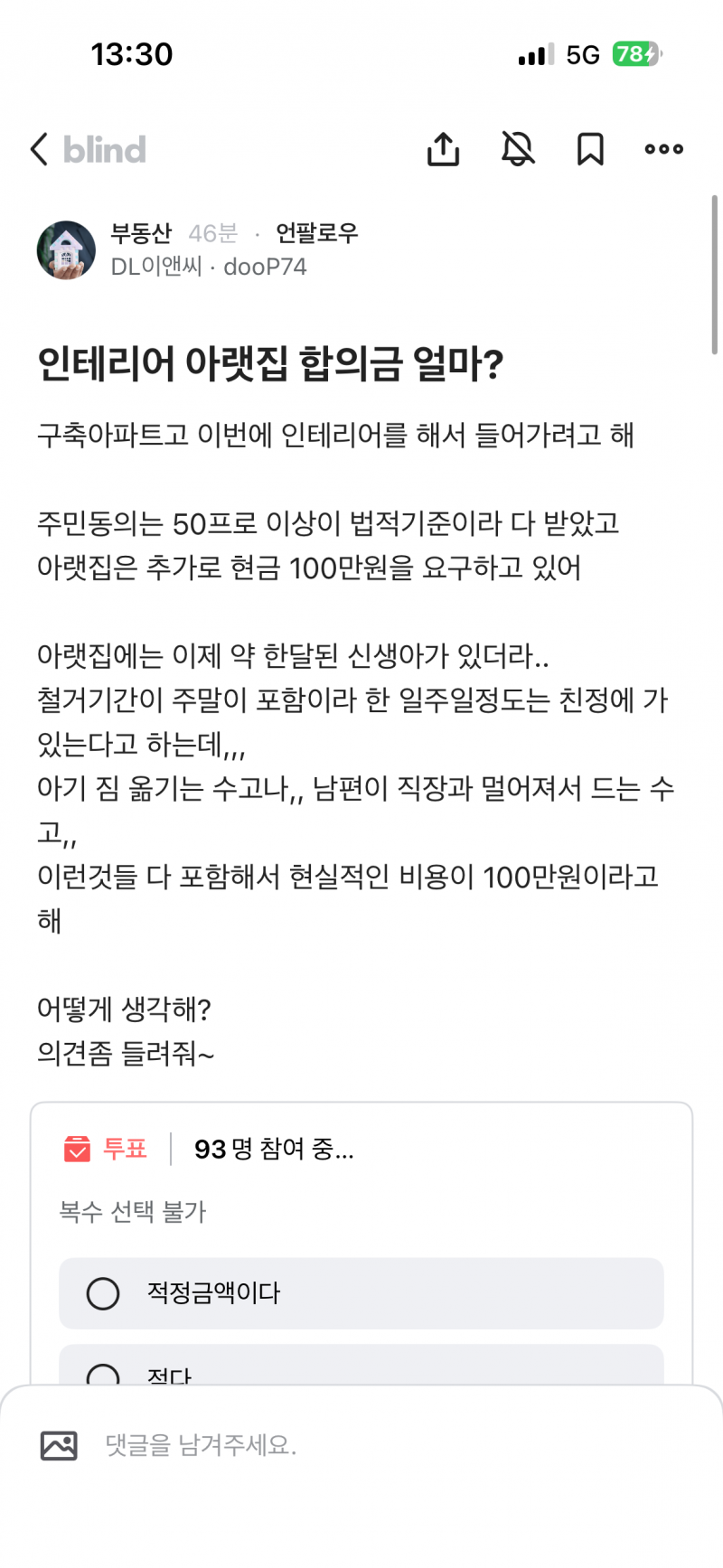723x1568 pixels.
Task: Select the 적정금액이다 poll option
Action: click(361, 1293)
